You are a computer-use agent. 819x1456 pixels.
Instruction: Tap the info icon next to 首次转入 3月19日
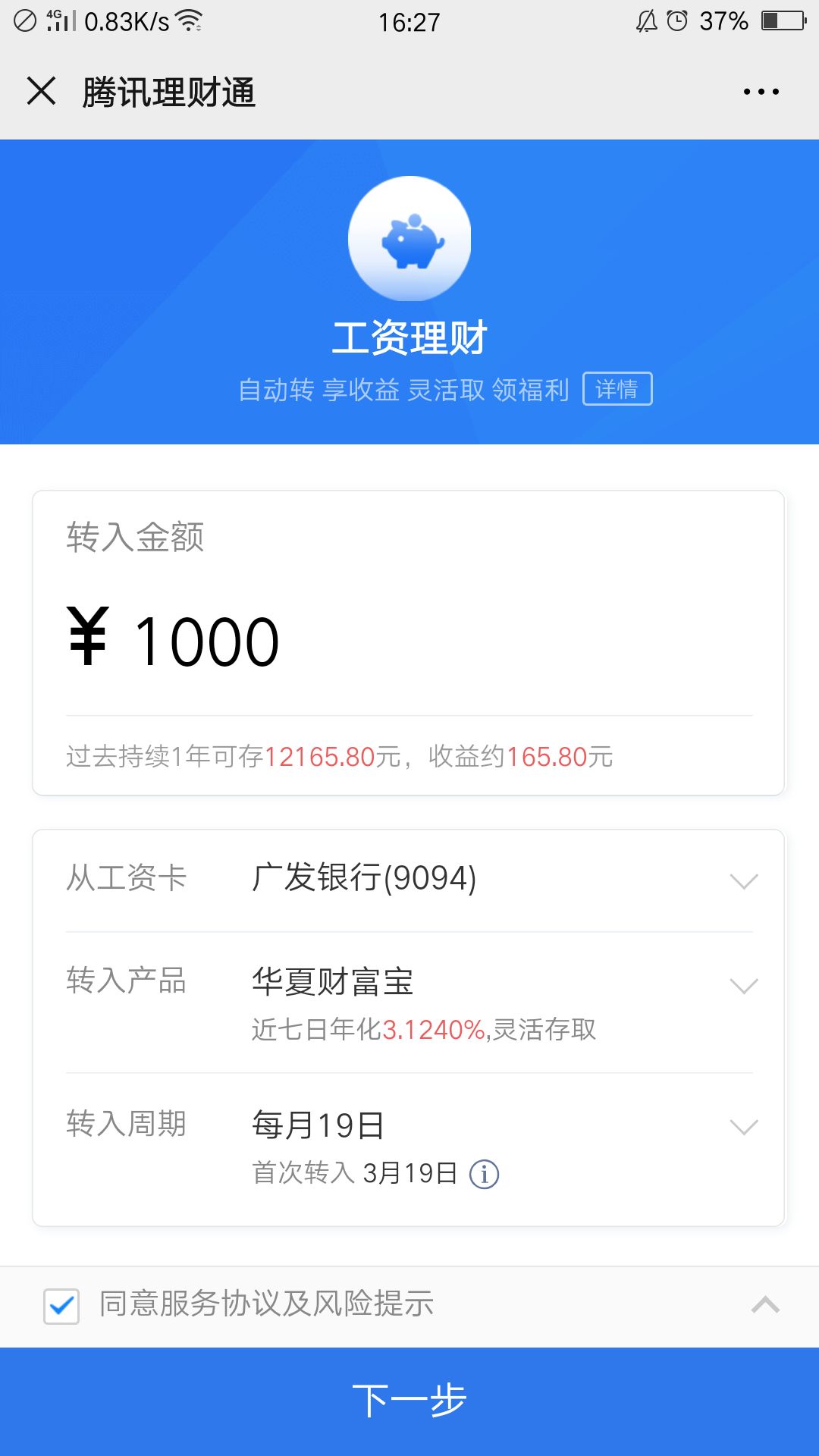coord(486,1173)
